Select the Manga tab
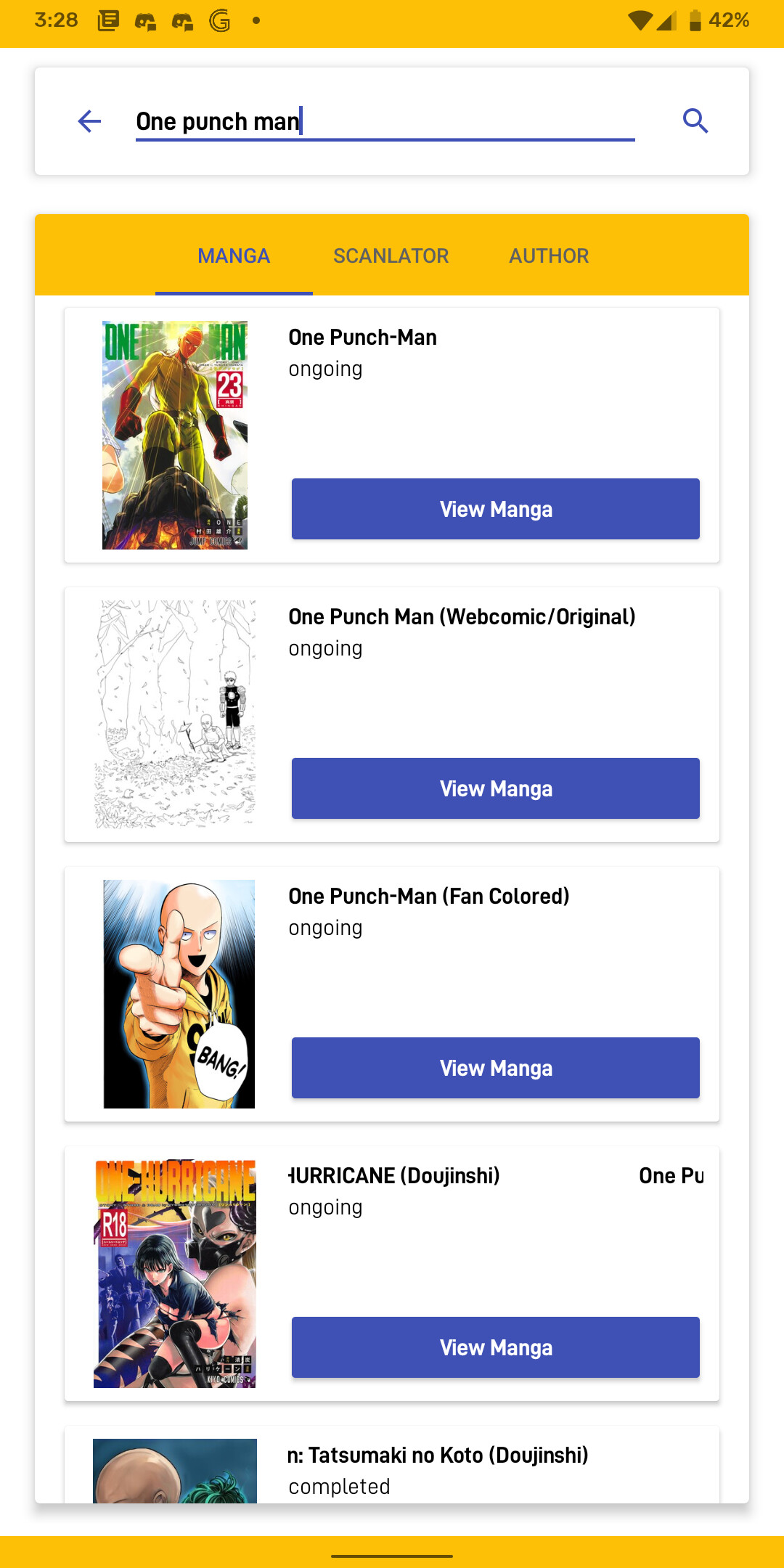784x1568 pixels. tap(234, 256)
